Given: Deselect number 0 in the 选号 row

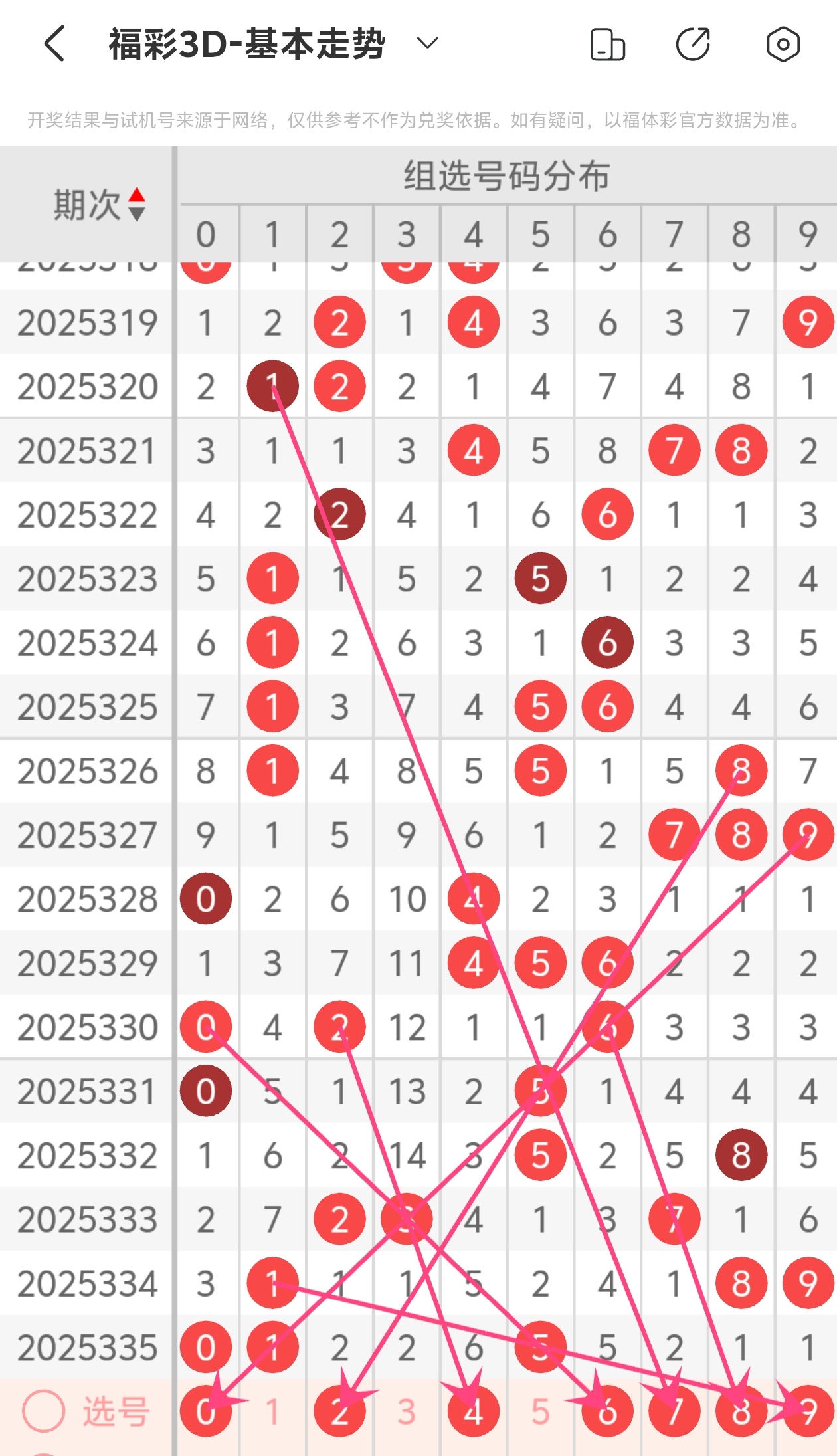Looking at the screenshot, I should tap(205, 1411).
